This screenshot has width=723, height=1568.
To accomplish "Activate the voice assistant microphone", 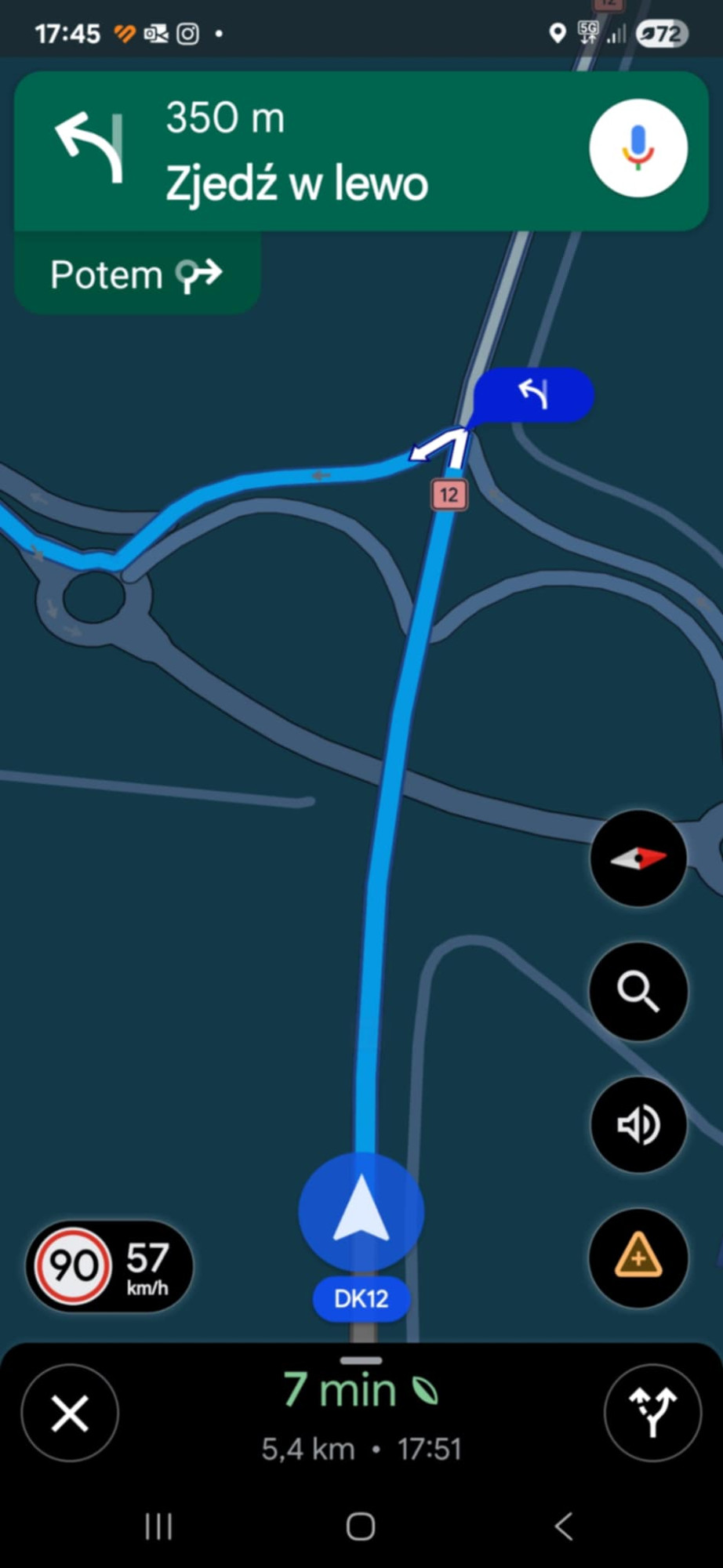I will (x=638, y=148).
